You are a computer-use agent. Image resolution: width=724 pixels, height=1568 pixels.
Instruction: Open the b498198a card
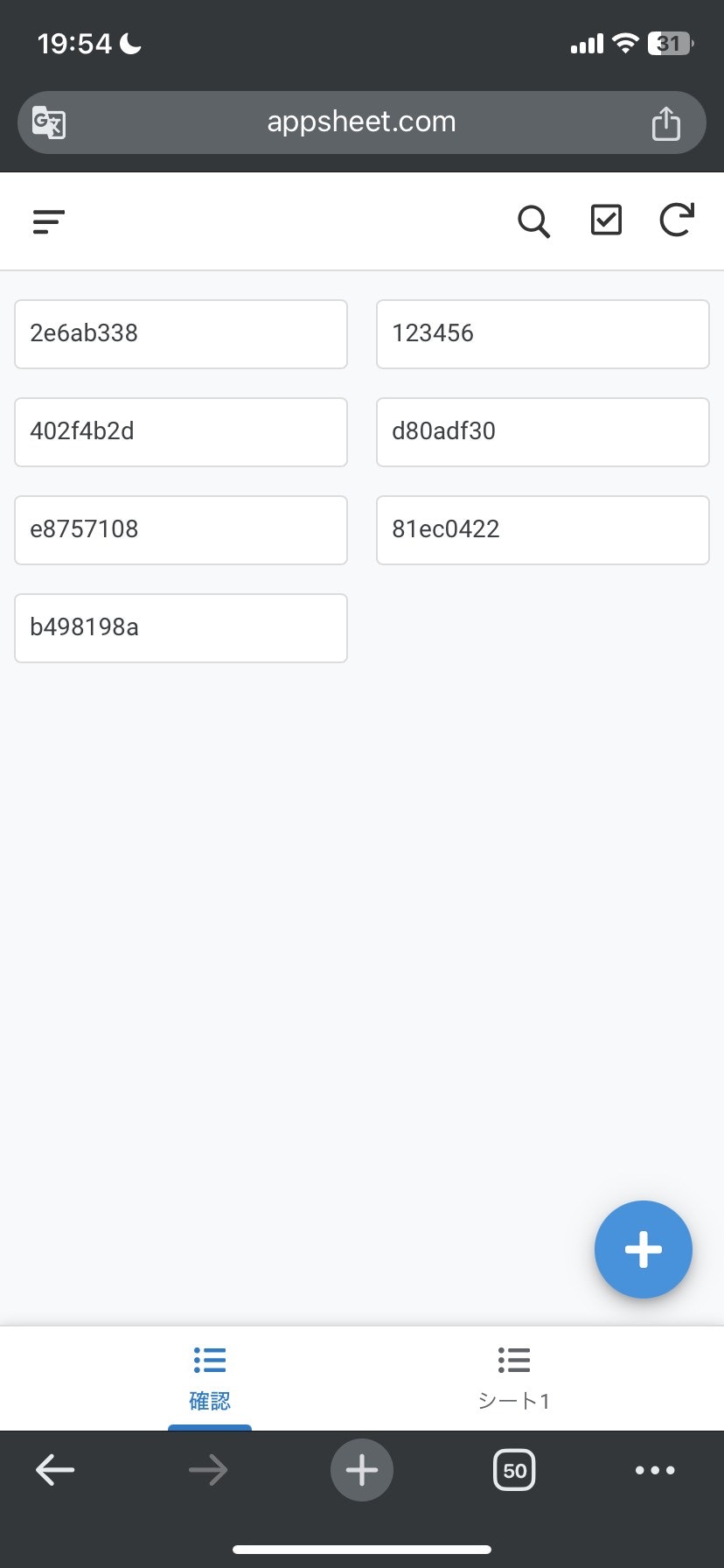(180, 628)
